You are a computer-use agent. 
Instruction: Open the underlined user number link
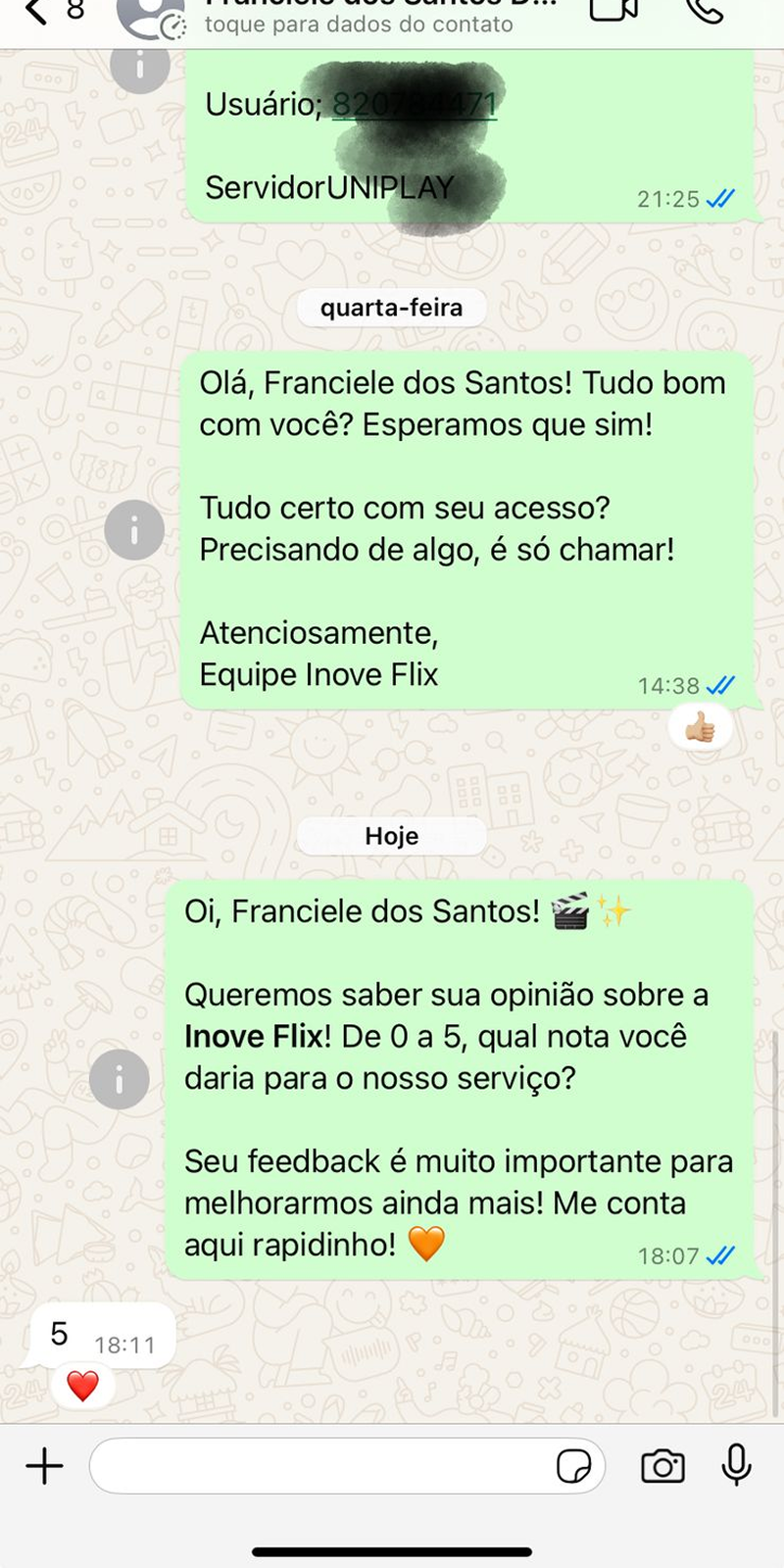(x=414, y=104)
